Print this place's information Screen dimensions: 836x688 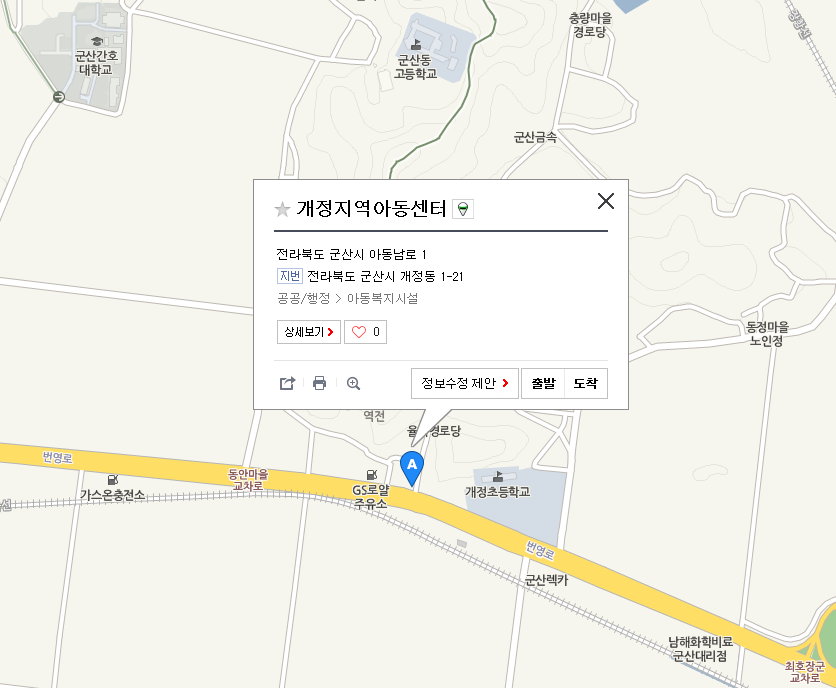click(x=320, y=383)
